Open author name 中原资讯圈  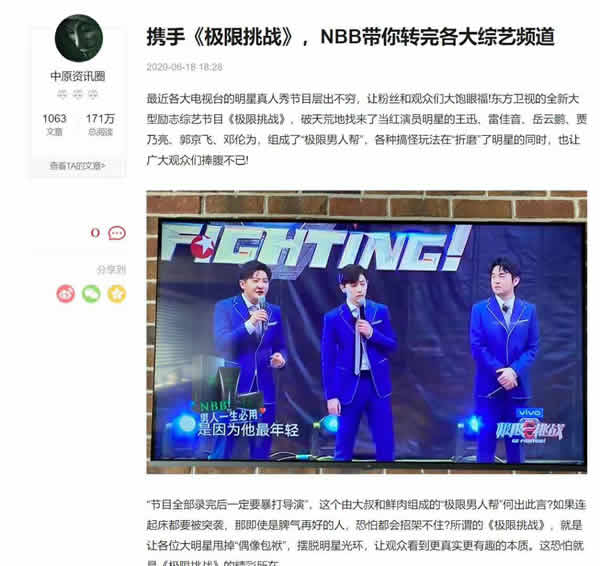click(78, 76)
